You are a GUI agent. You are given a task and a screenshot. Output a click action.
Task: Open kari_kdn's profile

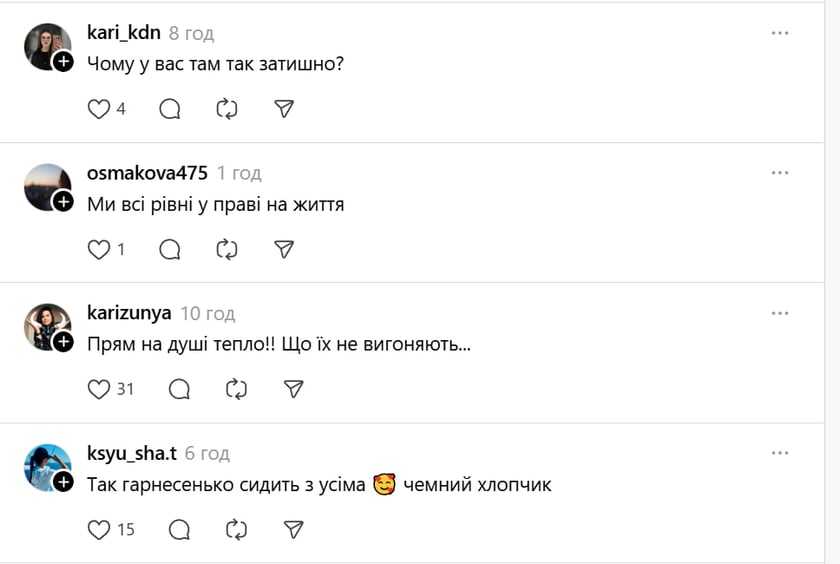(x=123, y=33)
